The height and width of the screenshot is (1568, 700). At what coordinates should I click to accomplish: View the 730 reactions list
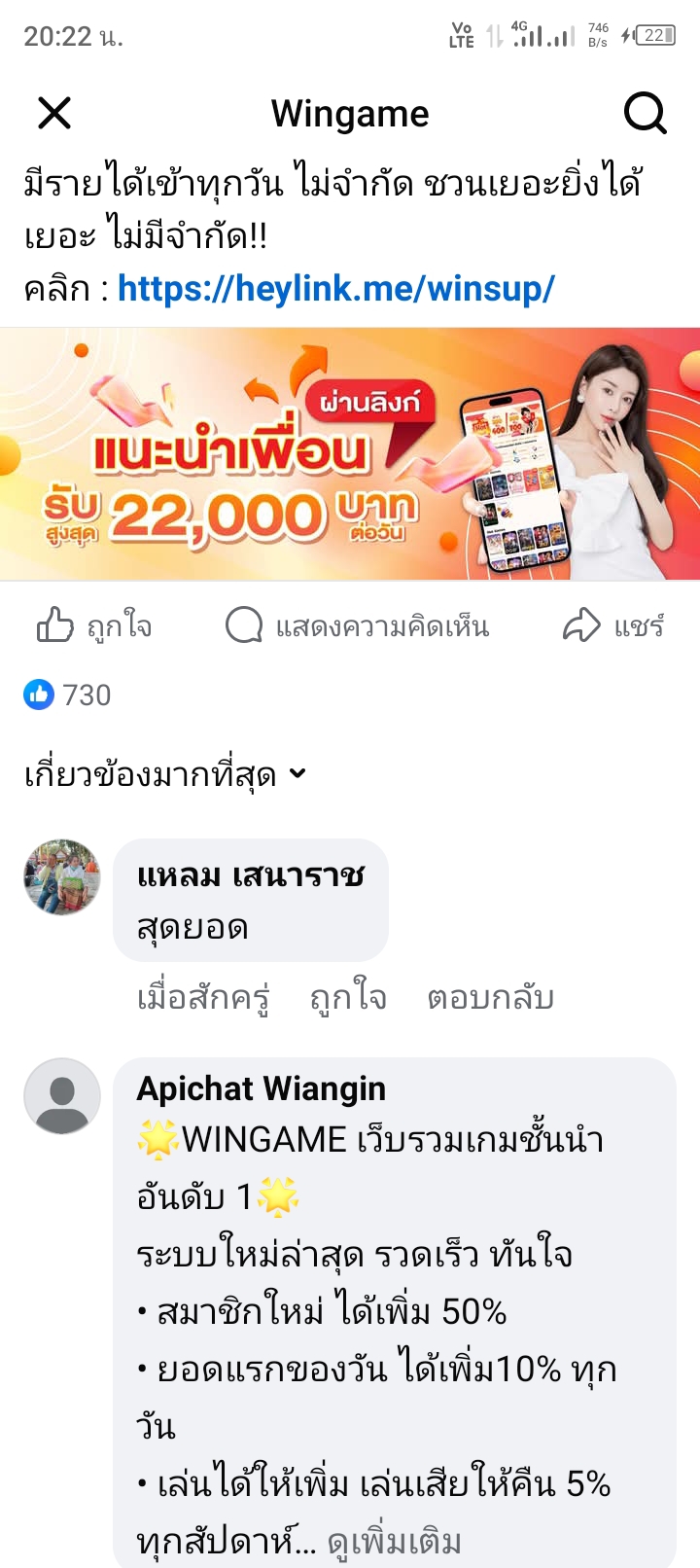pyautogui.click(x=67, y=695)
